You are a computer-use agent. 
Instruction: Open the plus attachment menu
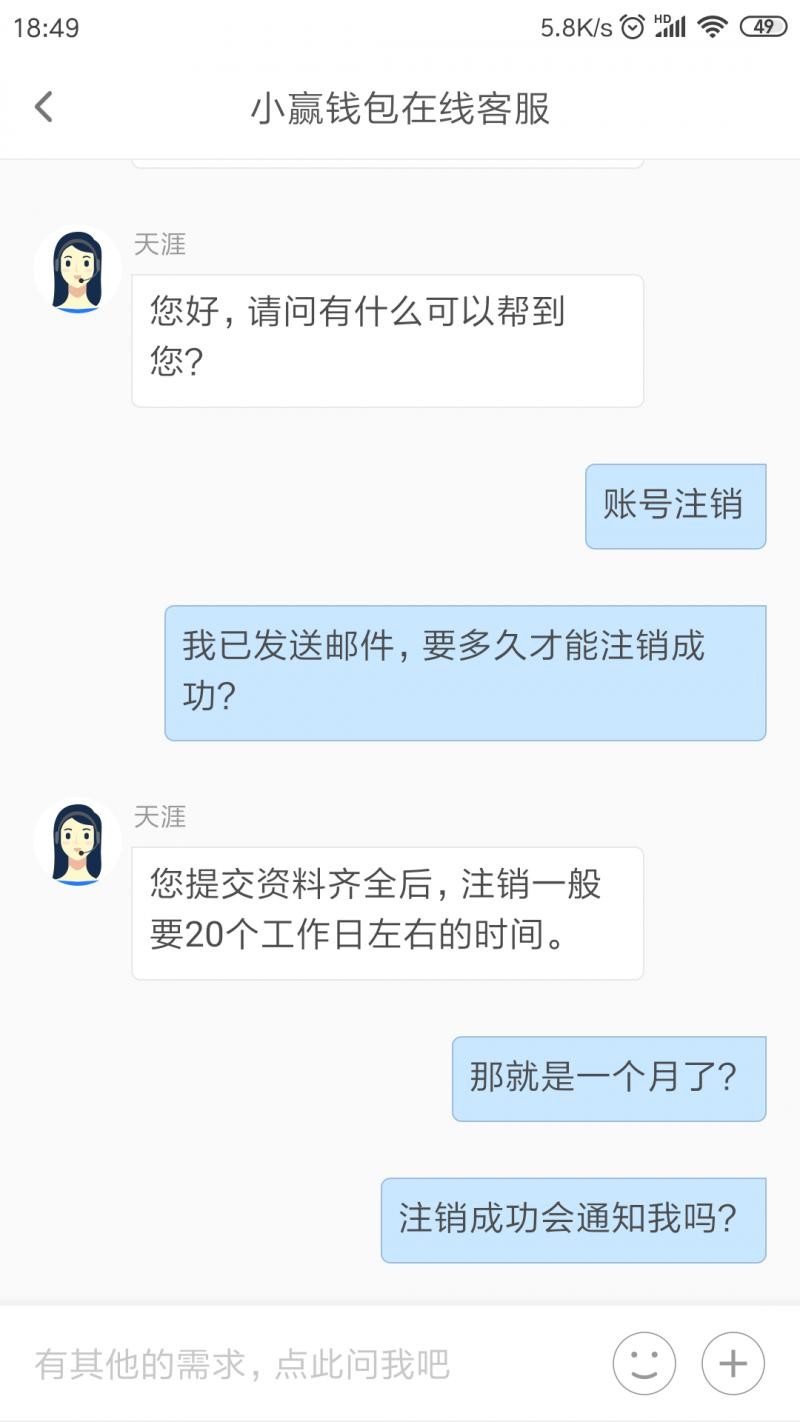[733, 1363]
